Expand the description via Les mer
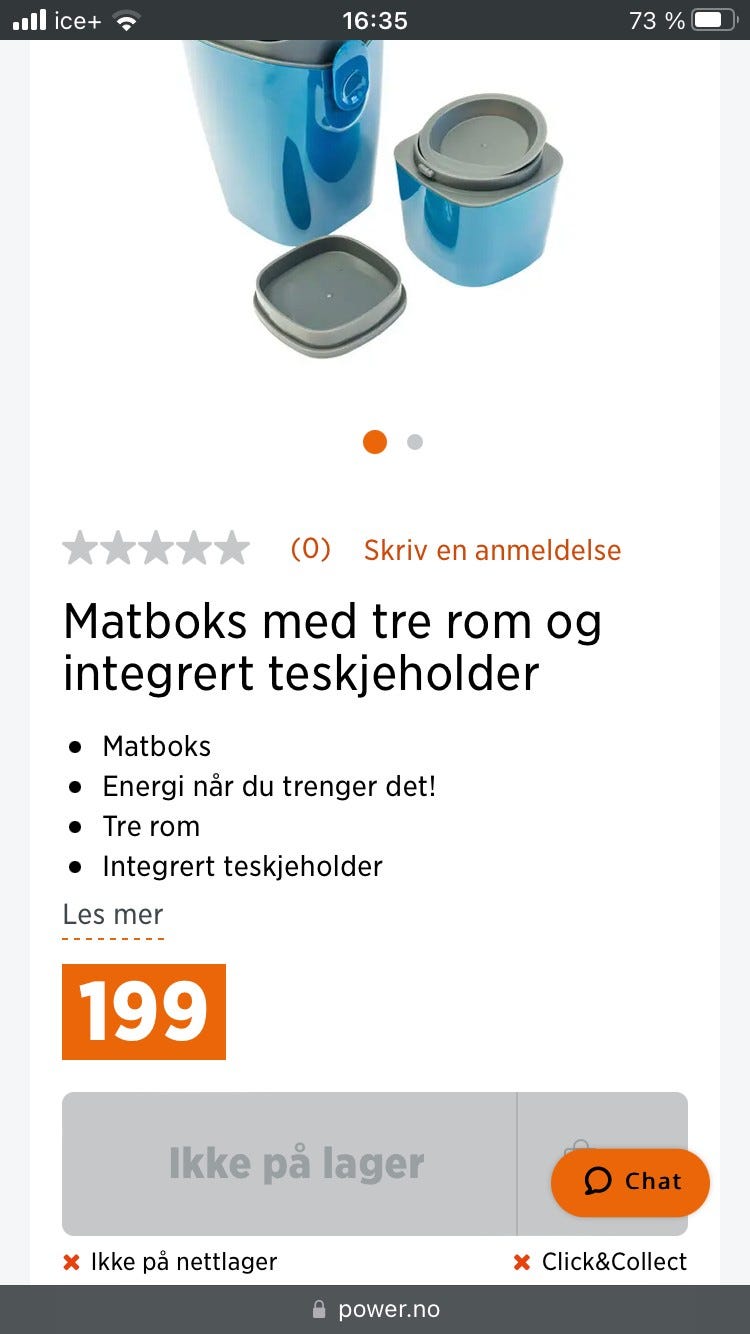Screen dimensions: 750x1334 [x=113, y=914]
